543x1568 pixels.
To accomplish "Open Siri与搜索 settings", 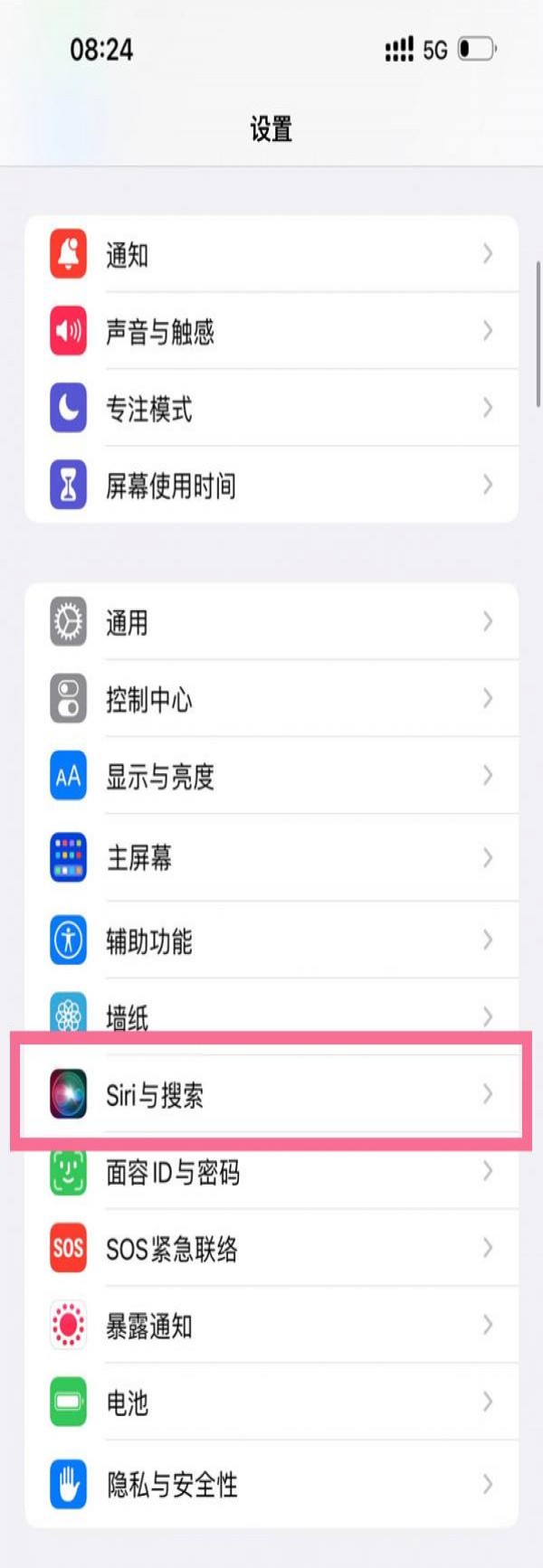I will click(271, 1094).
